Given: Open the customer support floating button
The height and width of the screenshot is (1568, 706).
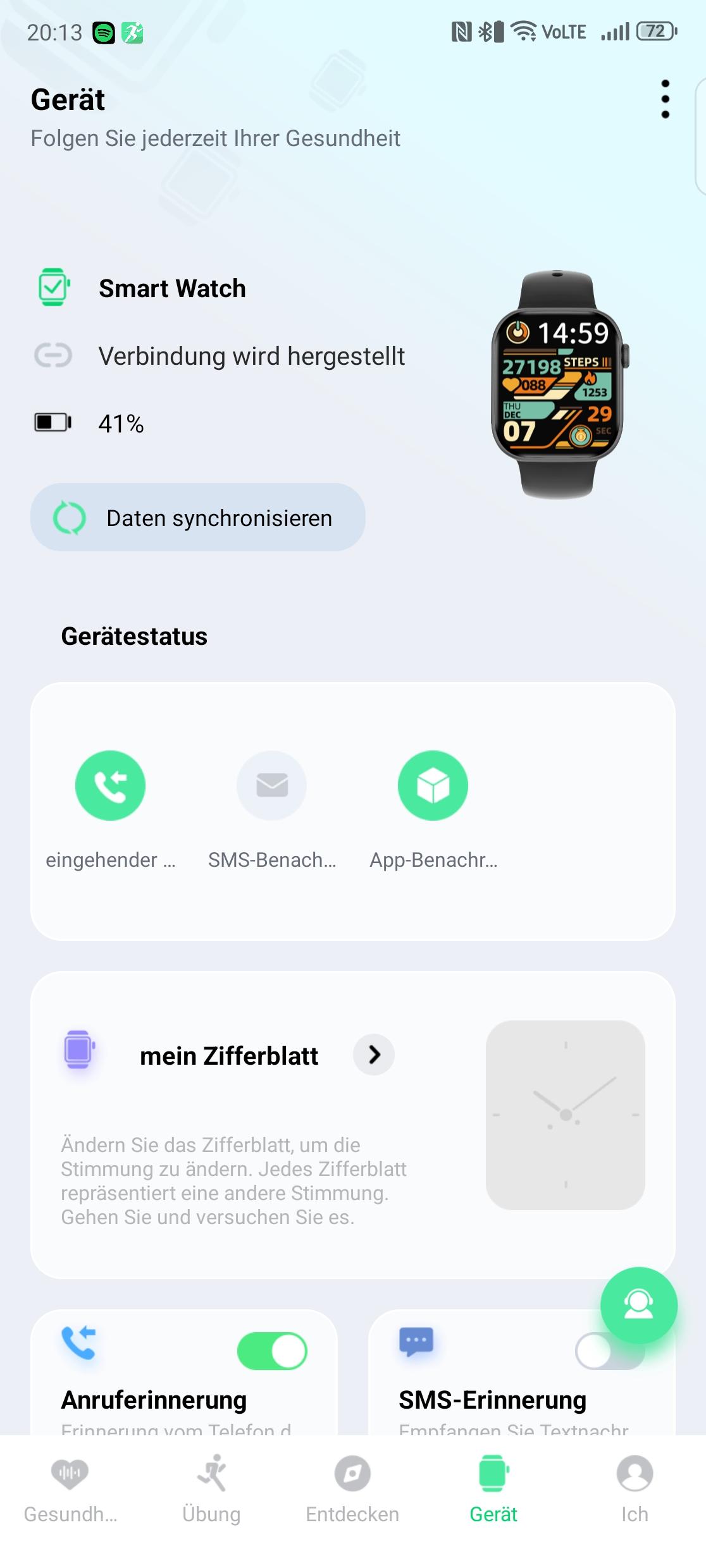Looking at the screenshot, I should tap(638, 1305).
